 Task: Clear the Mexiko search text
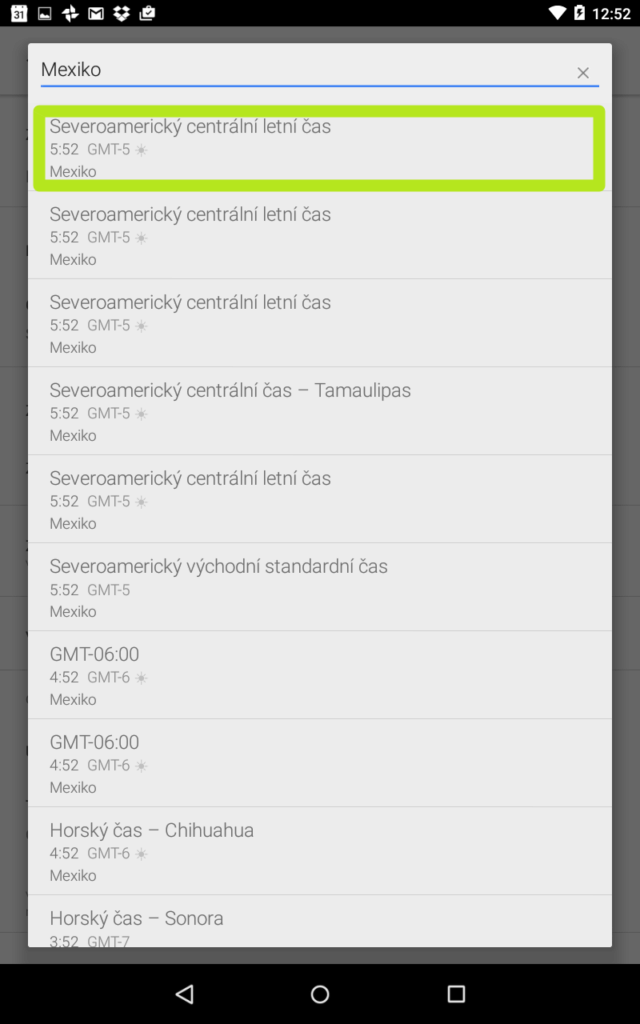pos(583,72)
